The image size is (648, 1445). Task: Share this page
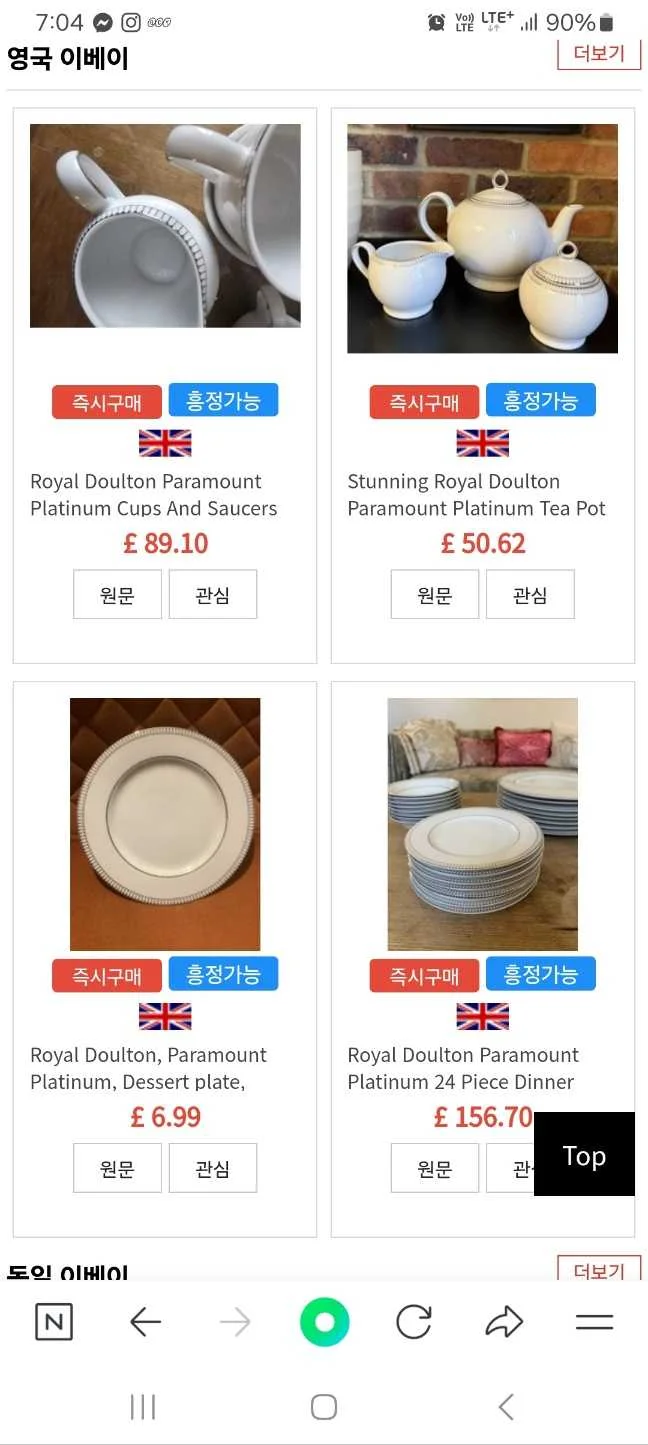504,1322
